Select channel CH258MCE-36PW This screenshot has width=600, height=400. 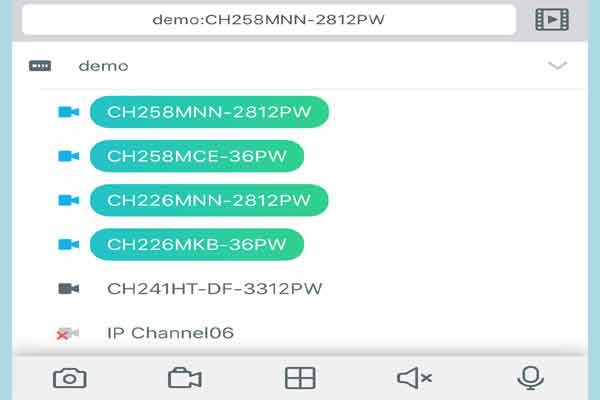pyautogui.click(x=196, y=156)
